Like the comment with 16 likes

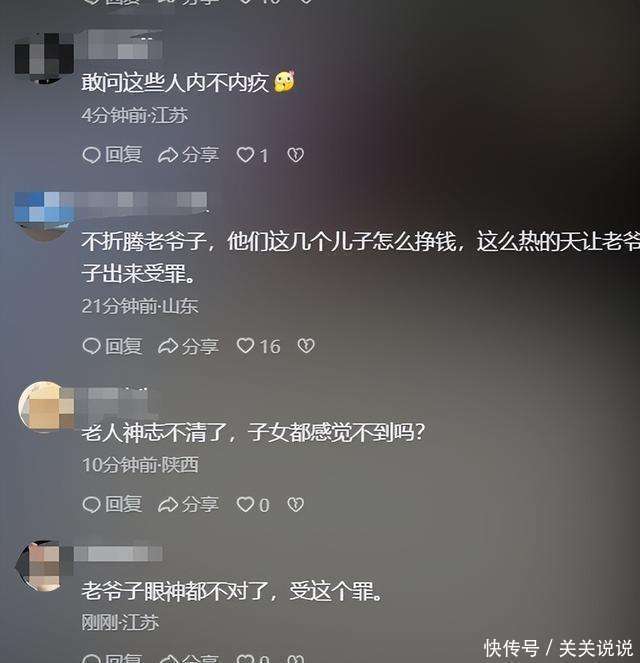[x=258, y=346]
